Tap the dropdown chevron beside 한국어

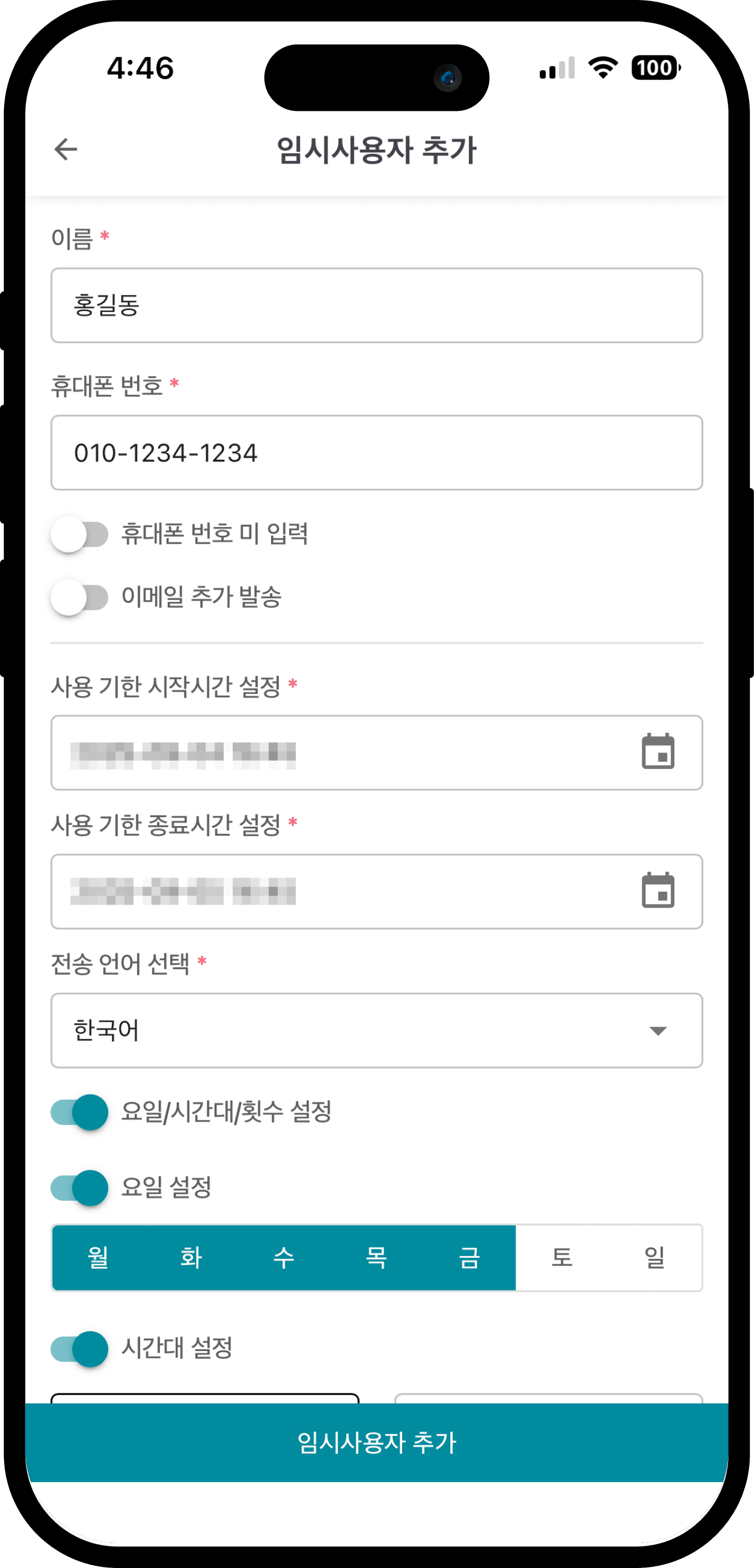tap(658, 1030)
